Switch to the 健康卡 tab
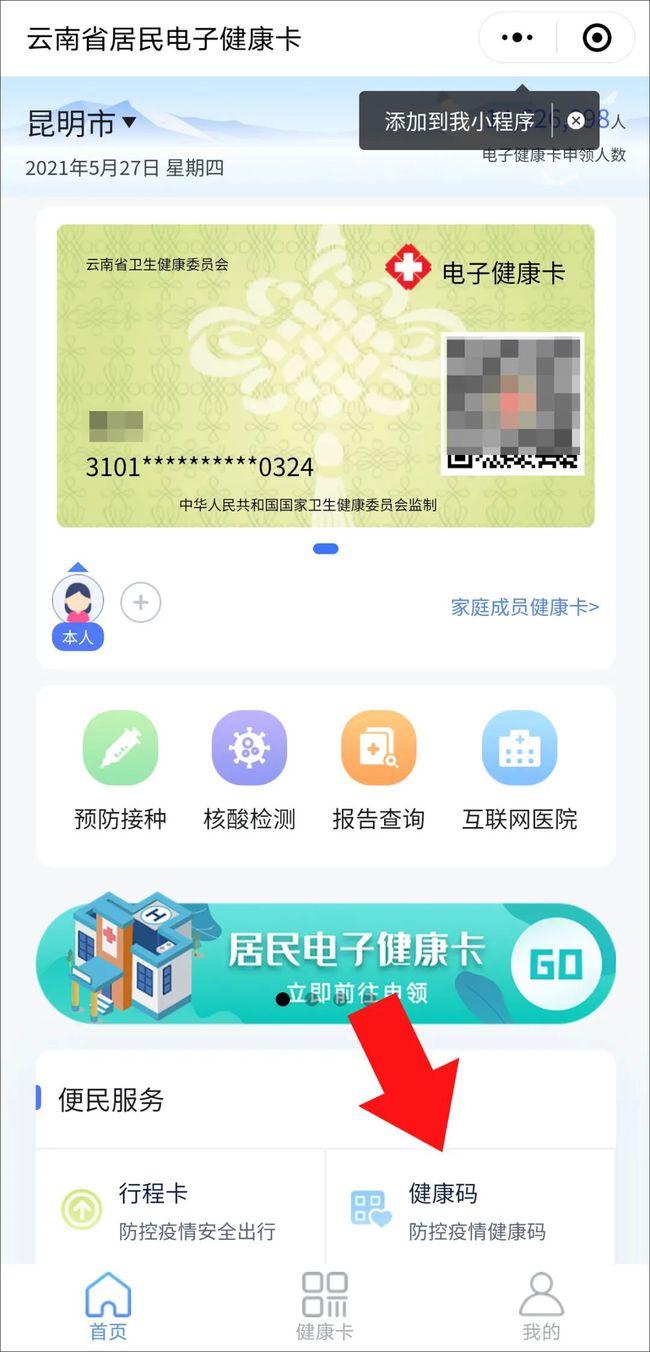This screenshot has height=1352, width=650. coord(325,1305)
